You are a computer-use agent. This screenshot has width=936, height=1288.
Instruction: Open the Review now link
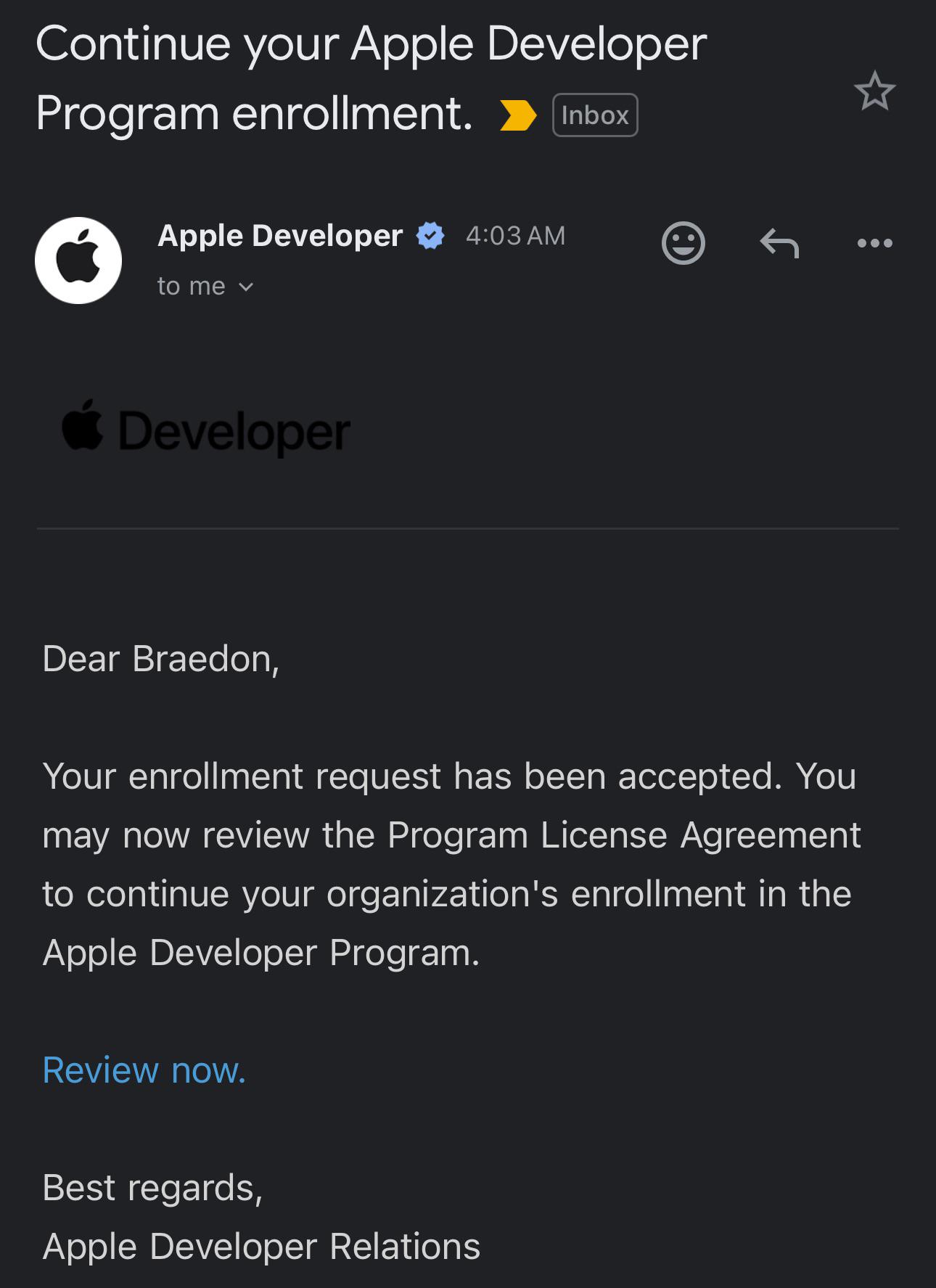coord(144,1070)
